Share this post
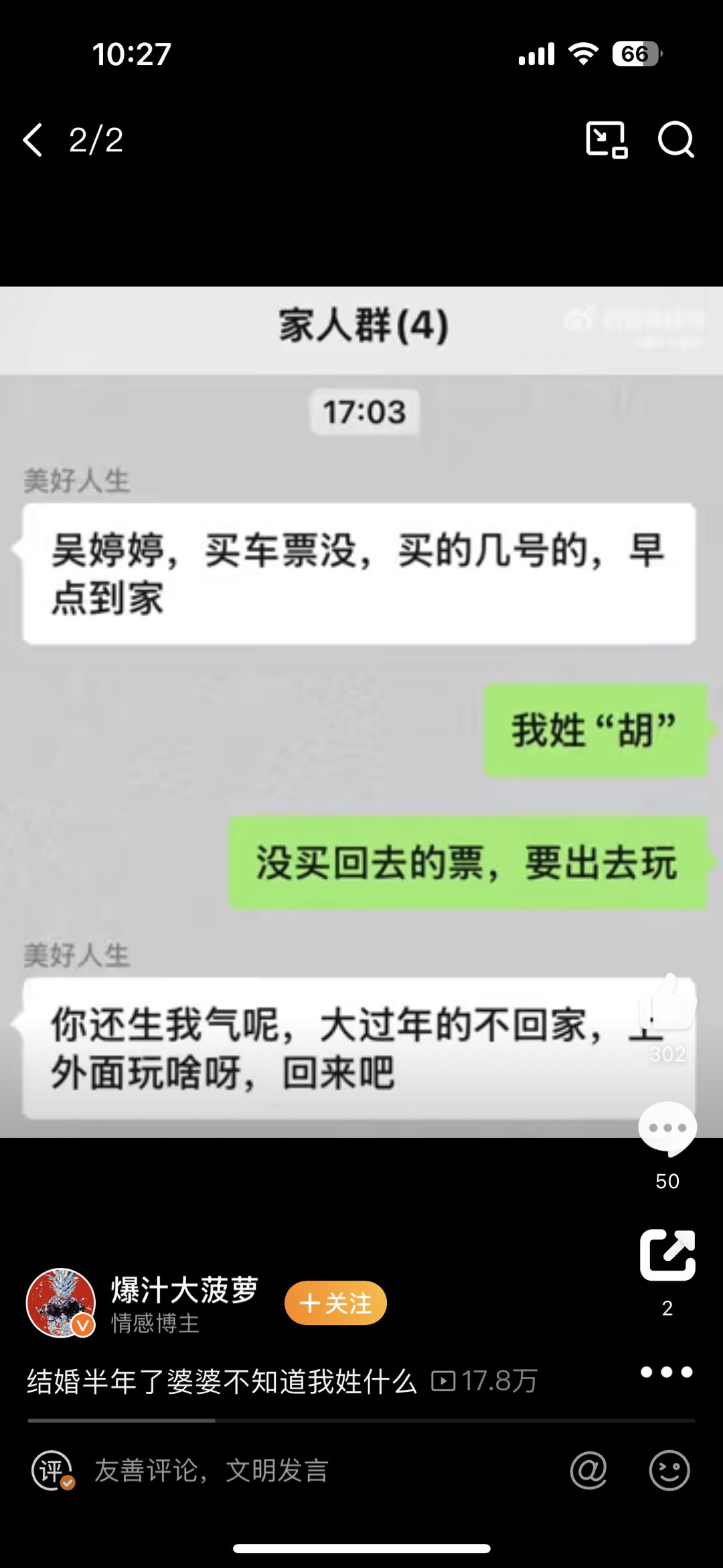Viewport: 723px width, 1568px height. [667, 1255]
